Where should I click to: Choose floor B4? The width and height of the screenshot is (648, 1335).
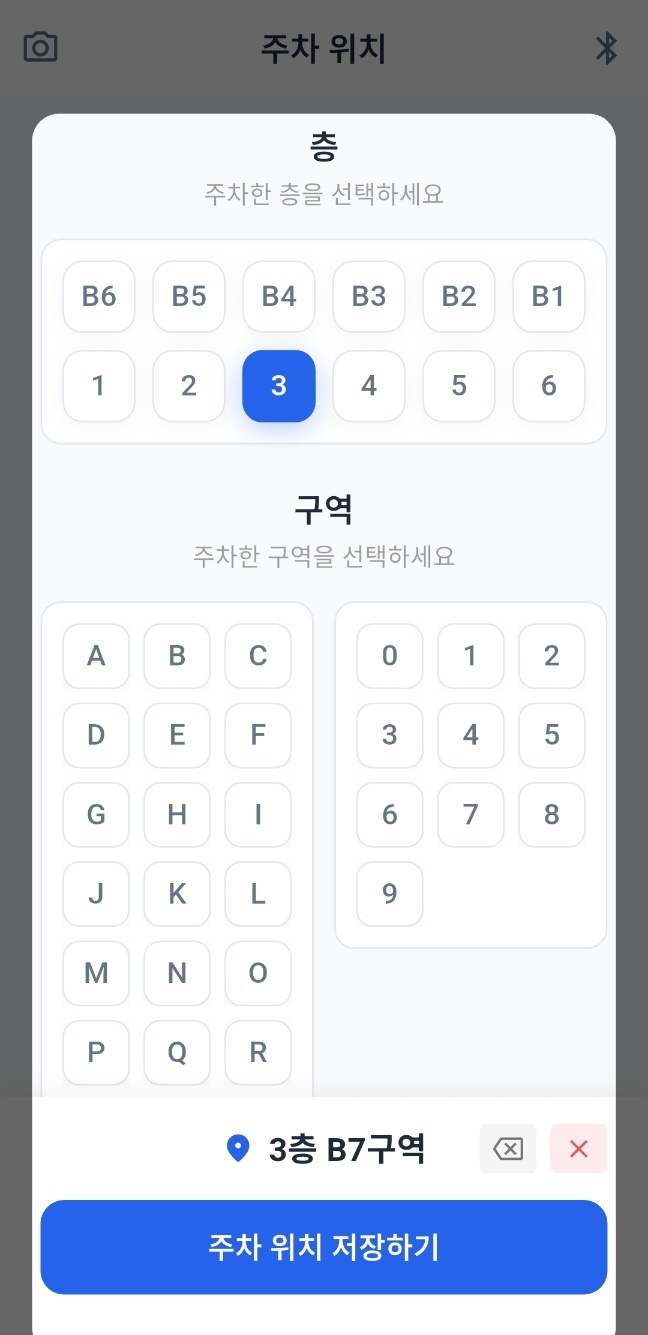[279, 296]
